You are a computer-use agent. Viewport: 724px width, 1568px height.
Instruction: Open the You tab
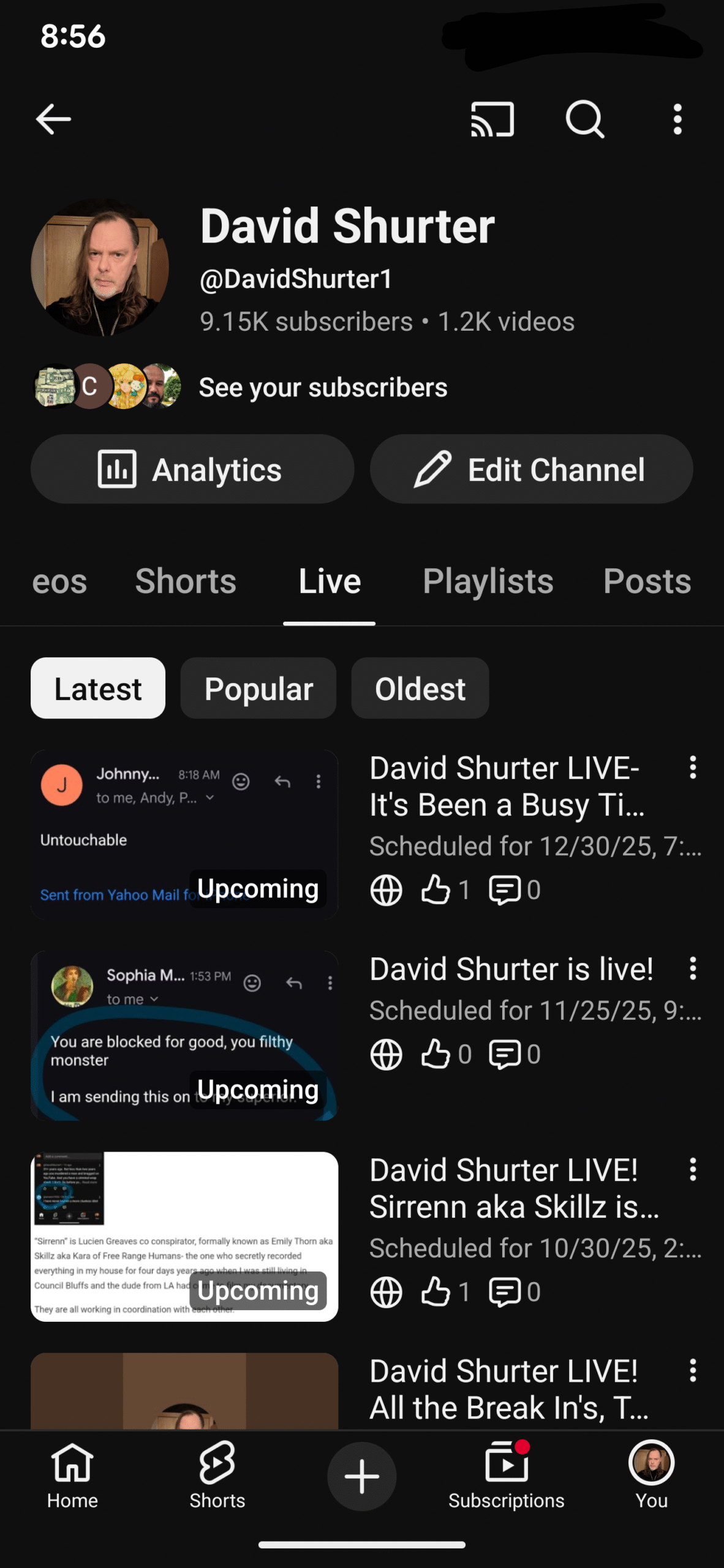(651, 1475)
